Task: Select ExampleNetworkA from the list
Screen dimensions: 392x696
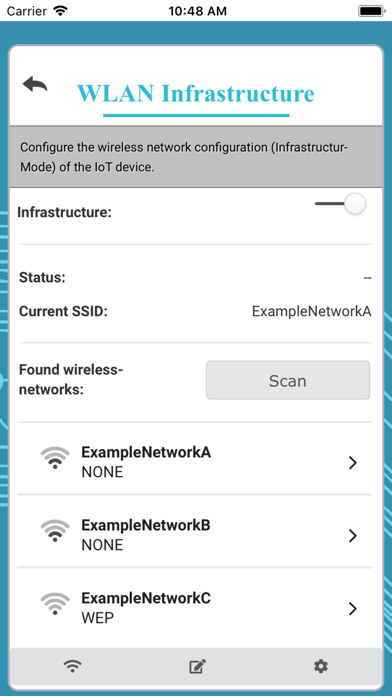Action: click(196, 462)
